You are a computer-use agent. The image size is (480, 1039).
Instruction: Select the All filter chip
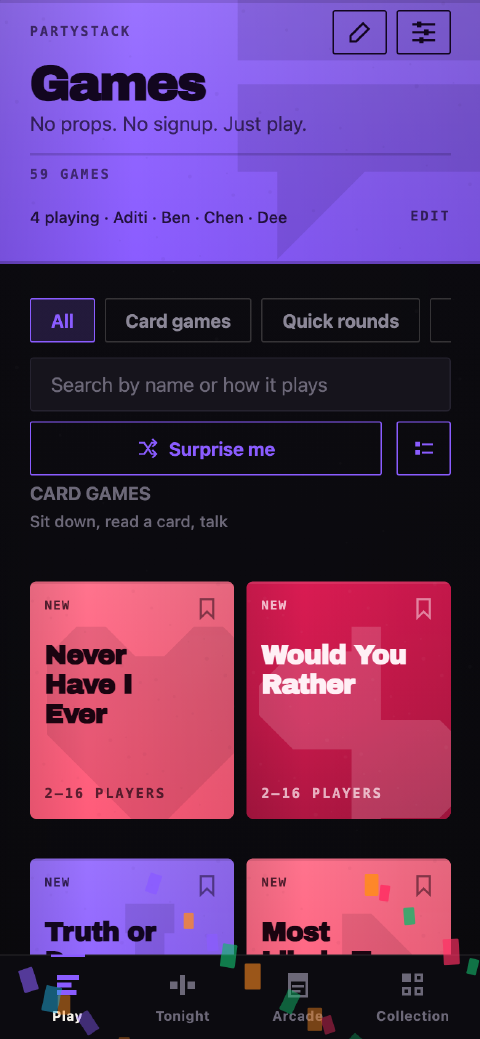(x=62, y=321)
